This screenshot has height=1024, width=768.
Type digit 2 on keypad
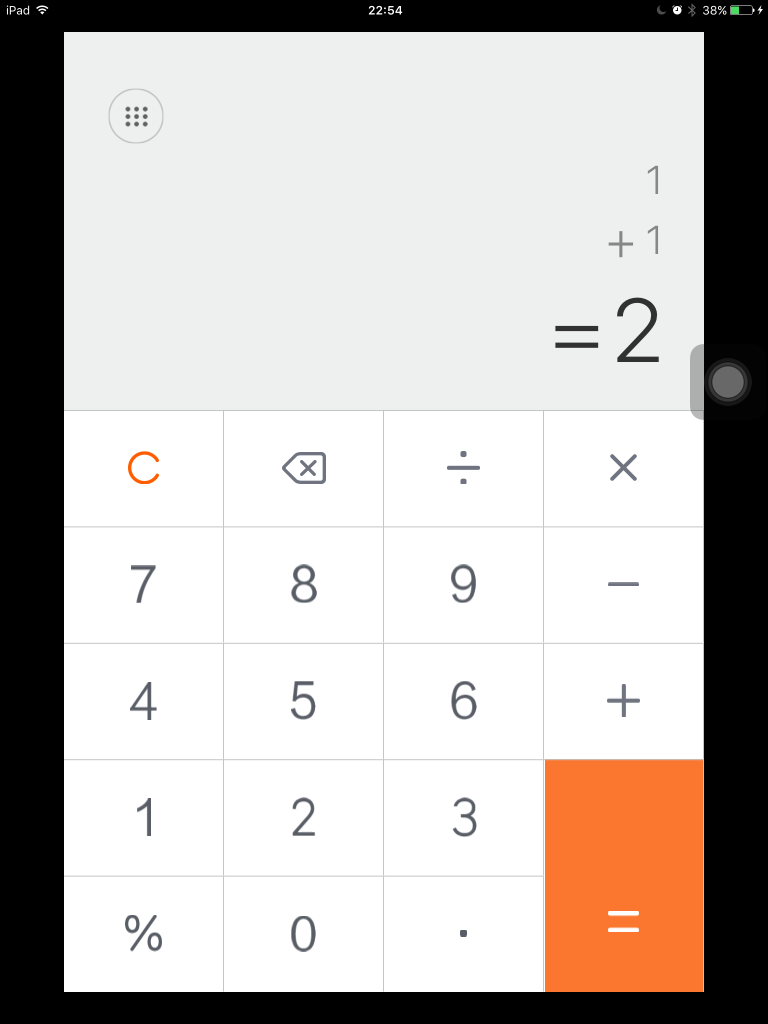[x=304, y=818]
